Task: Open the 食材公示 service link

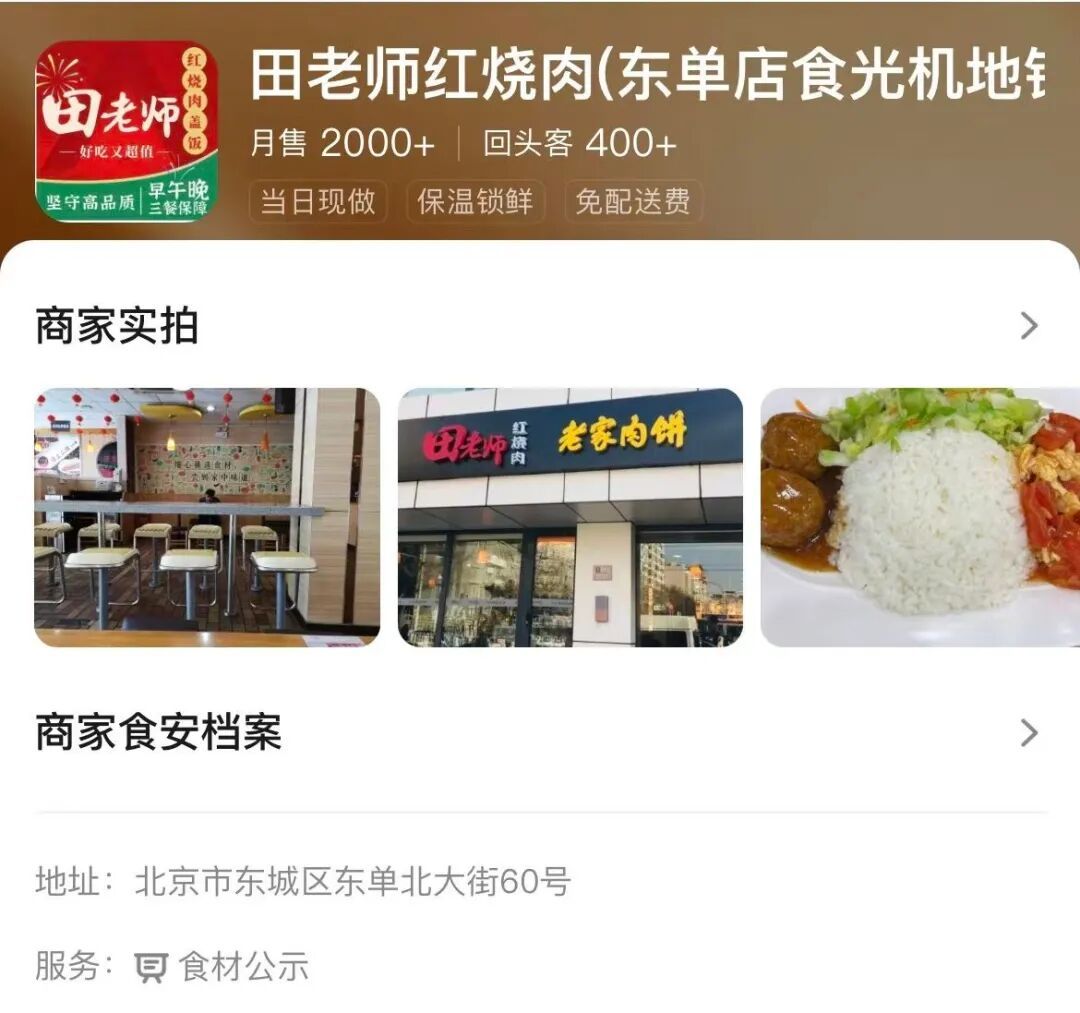Action: pyautogui.click(x=224, y=966)
